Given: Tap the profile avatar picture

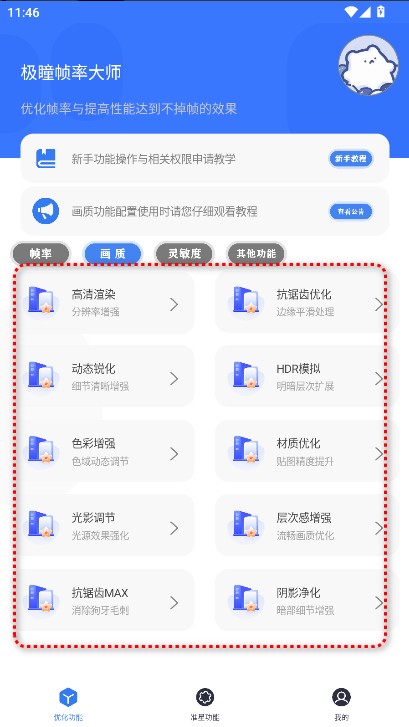Looking at the screenshot, I should (368, 65).
